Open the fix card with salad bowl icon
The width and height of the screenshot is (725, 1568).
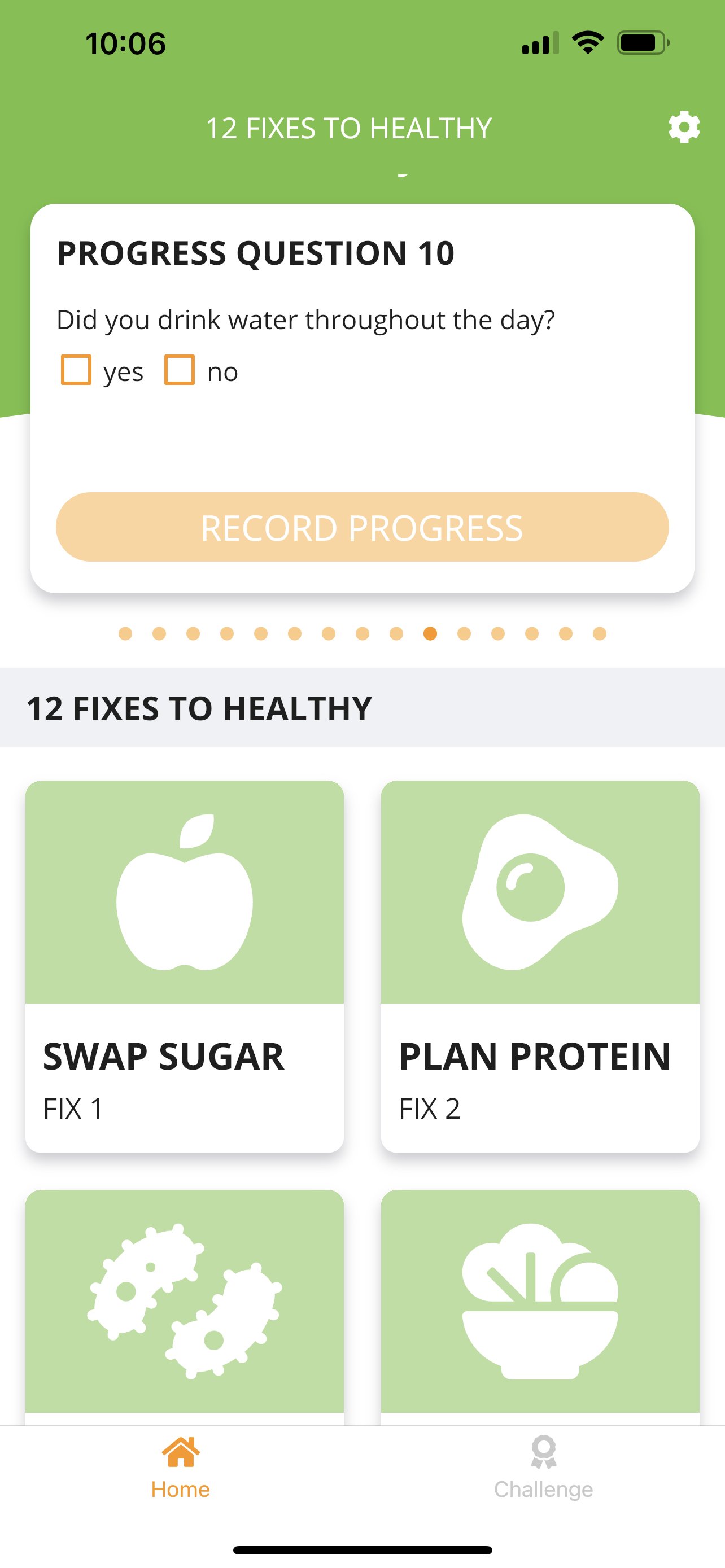tap(540, 1307)
